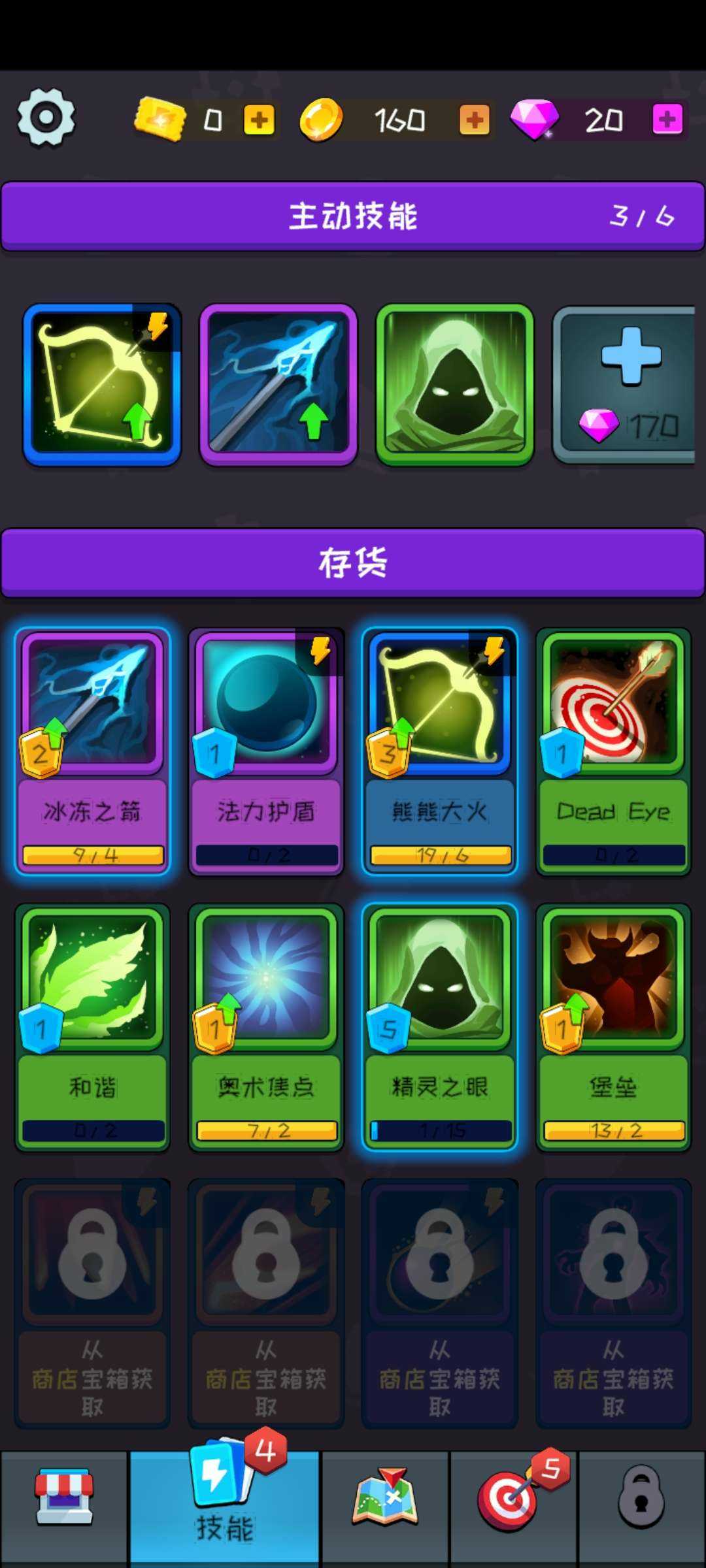
Task: Open the 熊熊大火 skill card
Action: 440,751
